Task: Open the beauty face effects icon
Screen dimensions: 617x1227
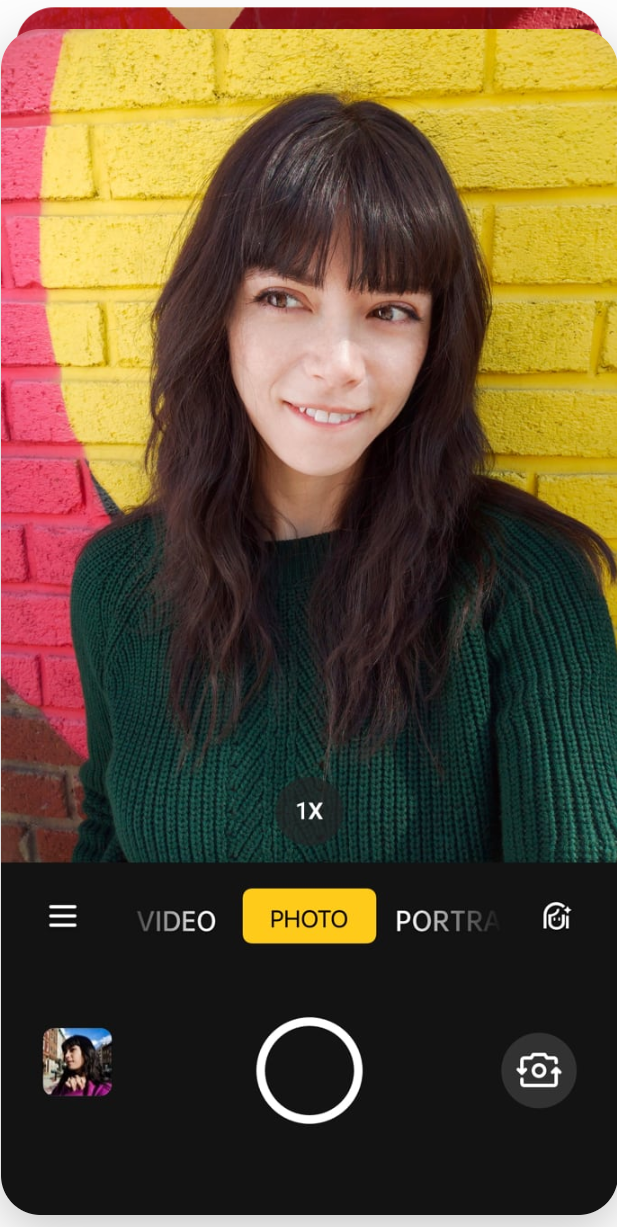Action: point(556,916)
